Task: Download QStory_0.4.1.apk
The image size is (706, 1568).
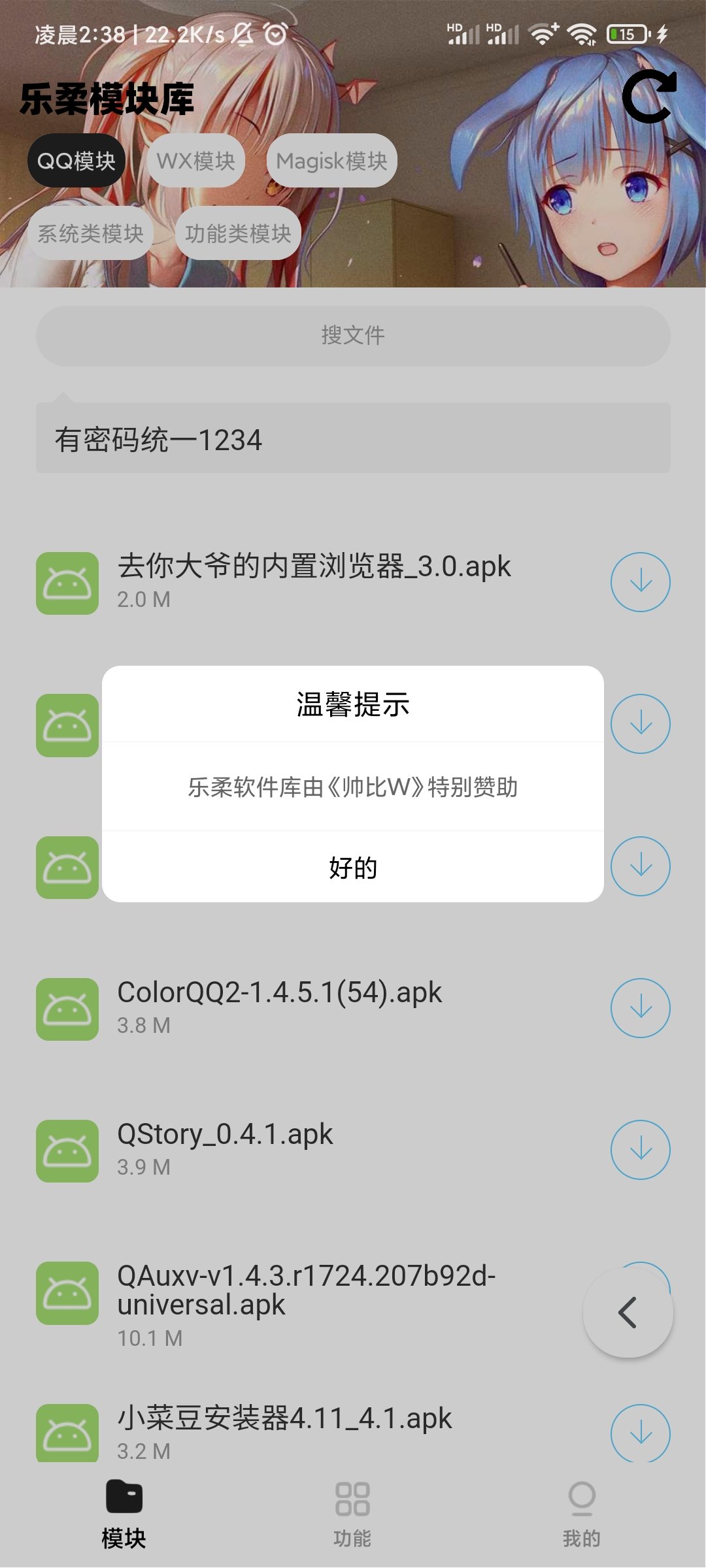Action: coord(639,1149)
